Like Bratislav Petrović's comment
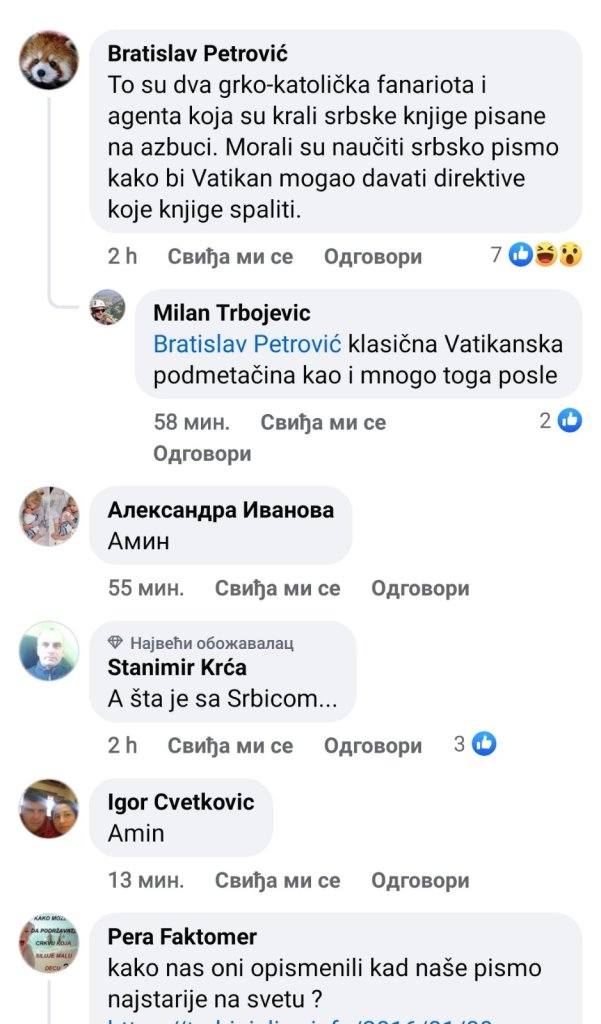This screenshot has width=601, height=1024. click(230, 256)
